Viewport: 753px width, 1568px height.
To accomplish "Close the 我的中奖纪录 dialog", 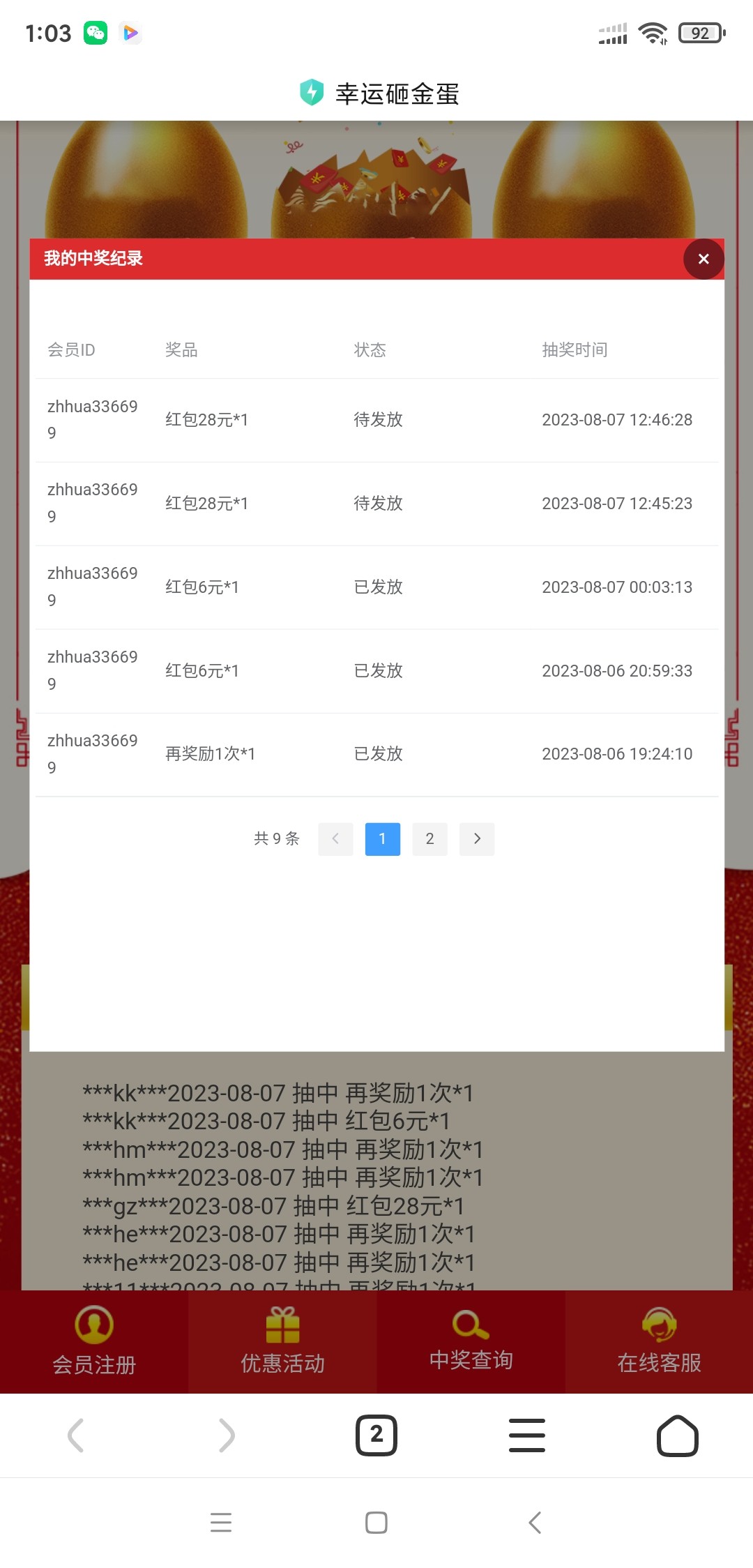I will point(703,259).
